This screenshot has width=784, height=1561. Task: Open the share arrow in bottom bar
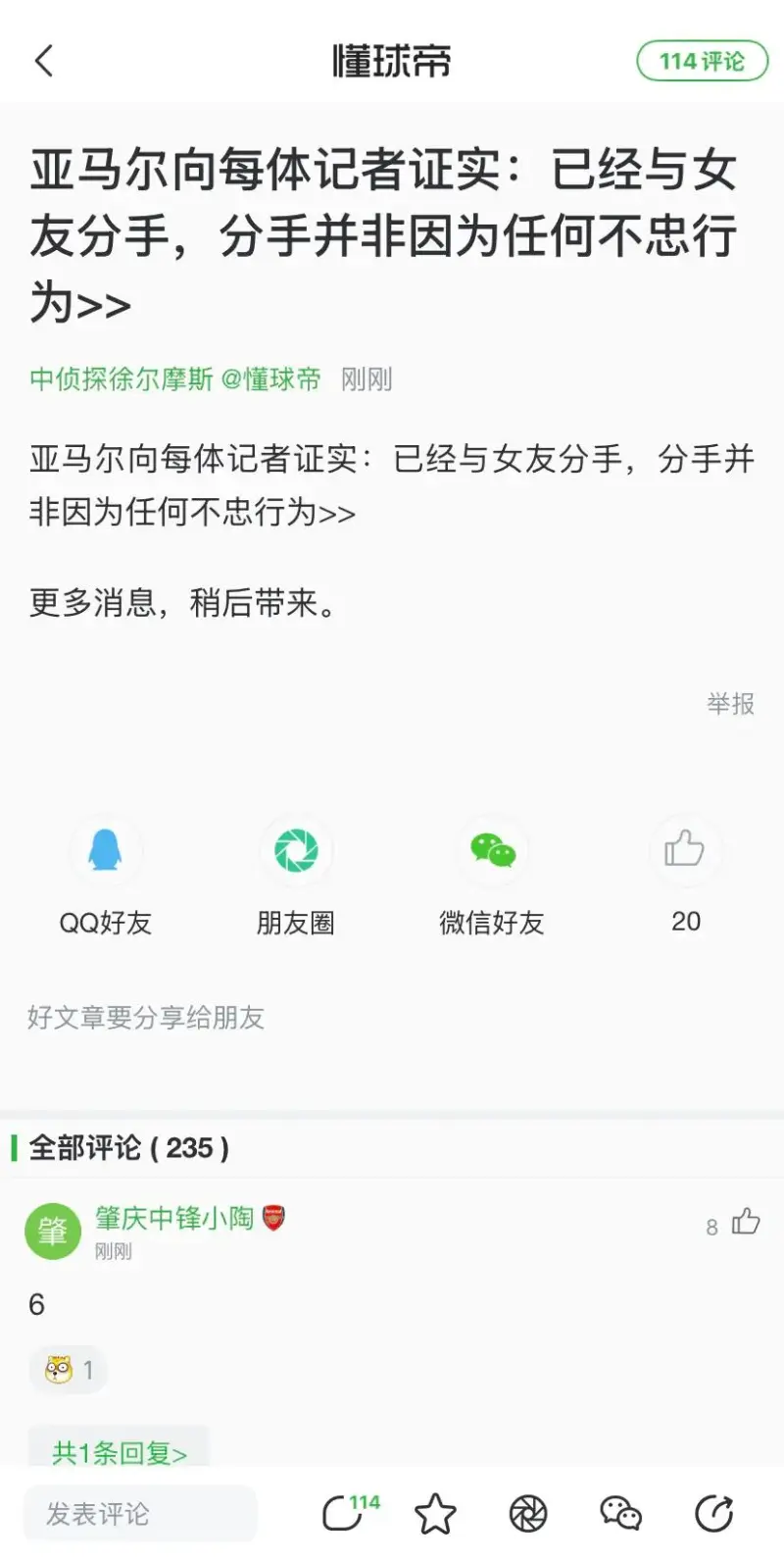713,1514
